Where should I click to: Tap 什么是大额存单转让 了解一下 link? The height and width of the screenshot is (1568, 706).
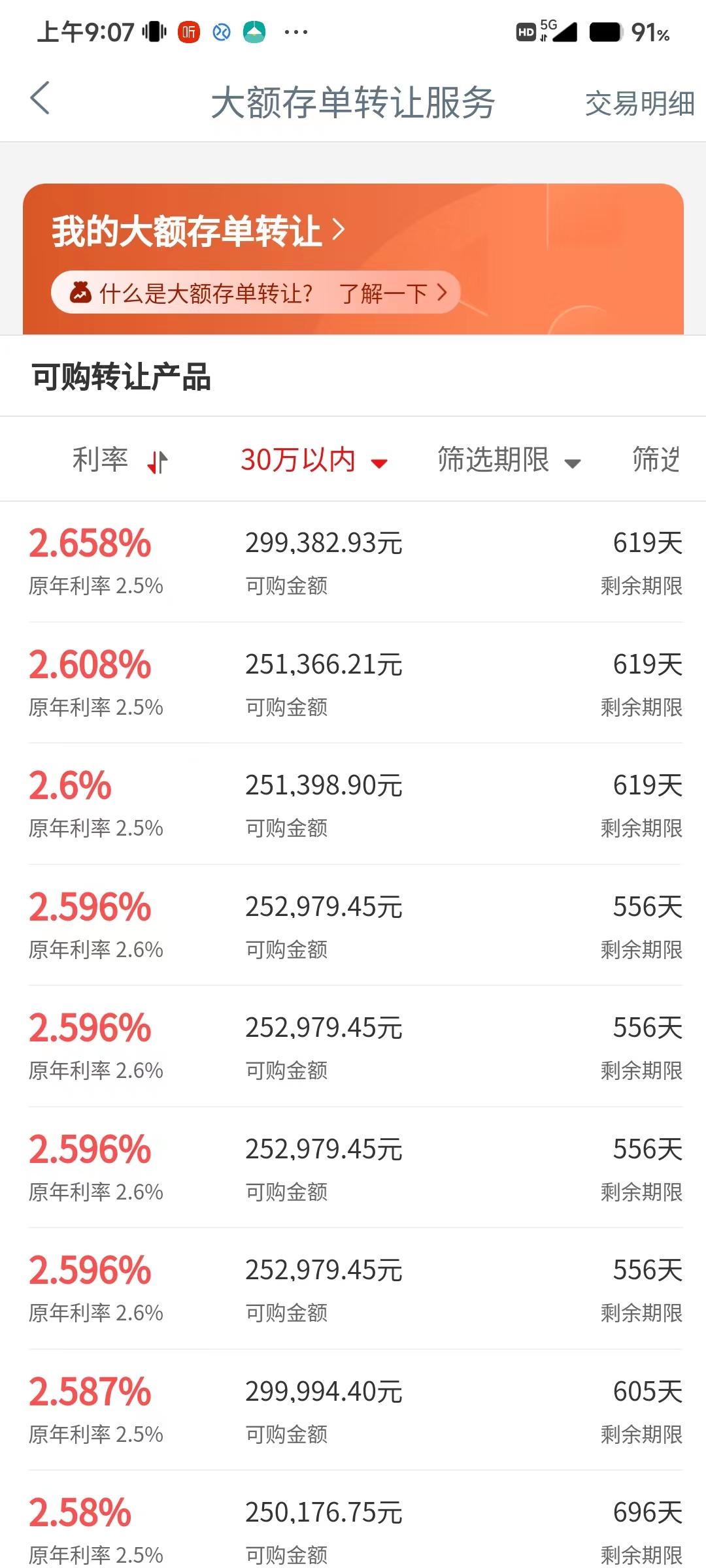click(256, 292)
